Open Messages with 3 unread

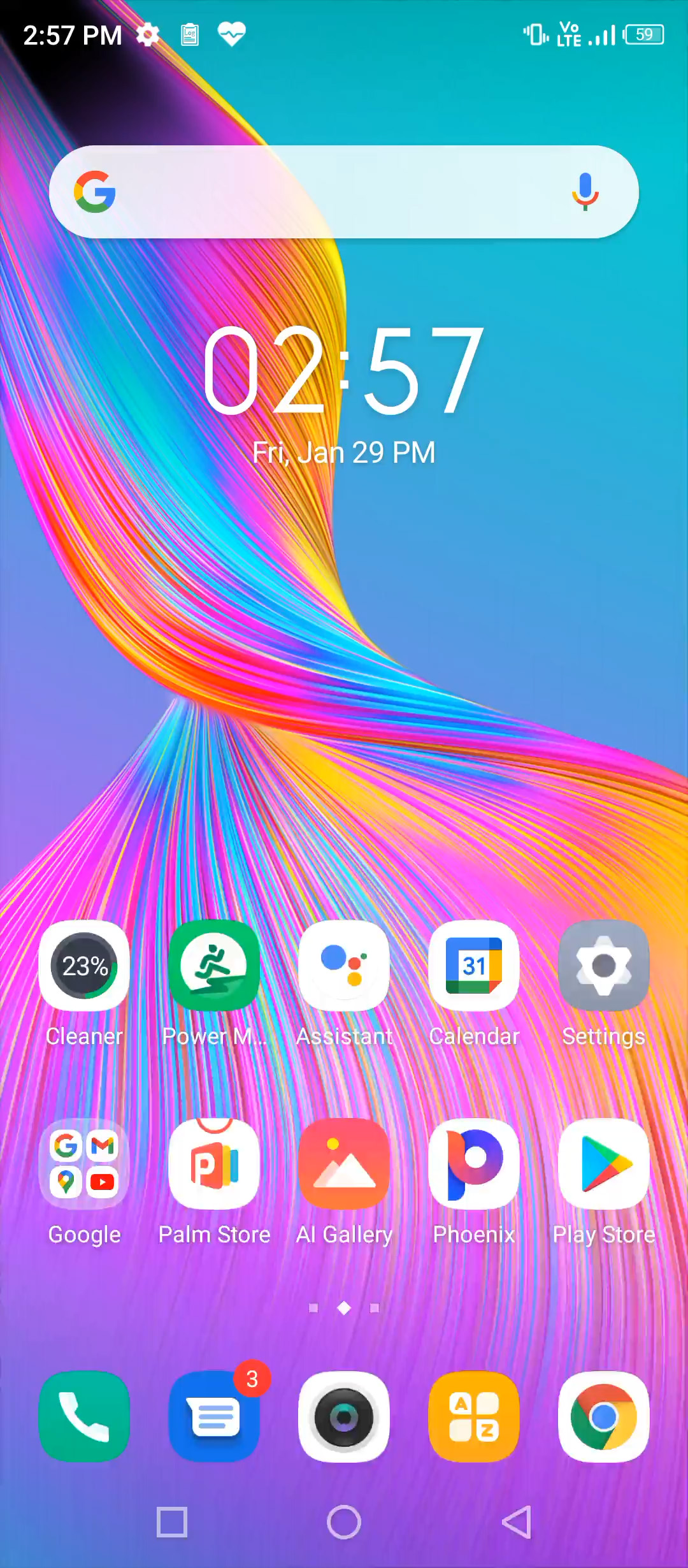(x=214, y=1417)
